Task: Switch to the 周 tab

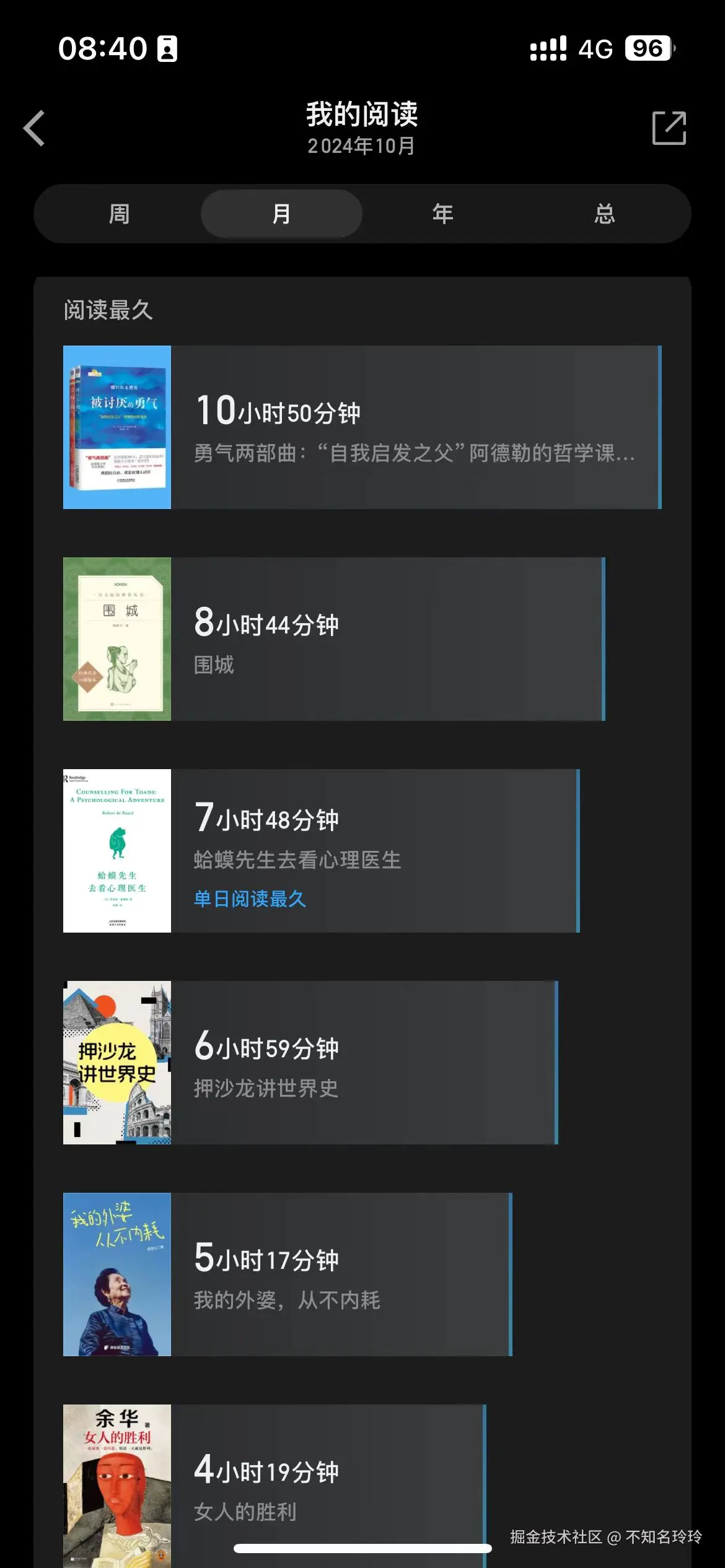Action: pos(119,214)
